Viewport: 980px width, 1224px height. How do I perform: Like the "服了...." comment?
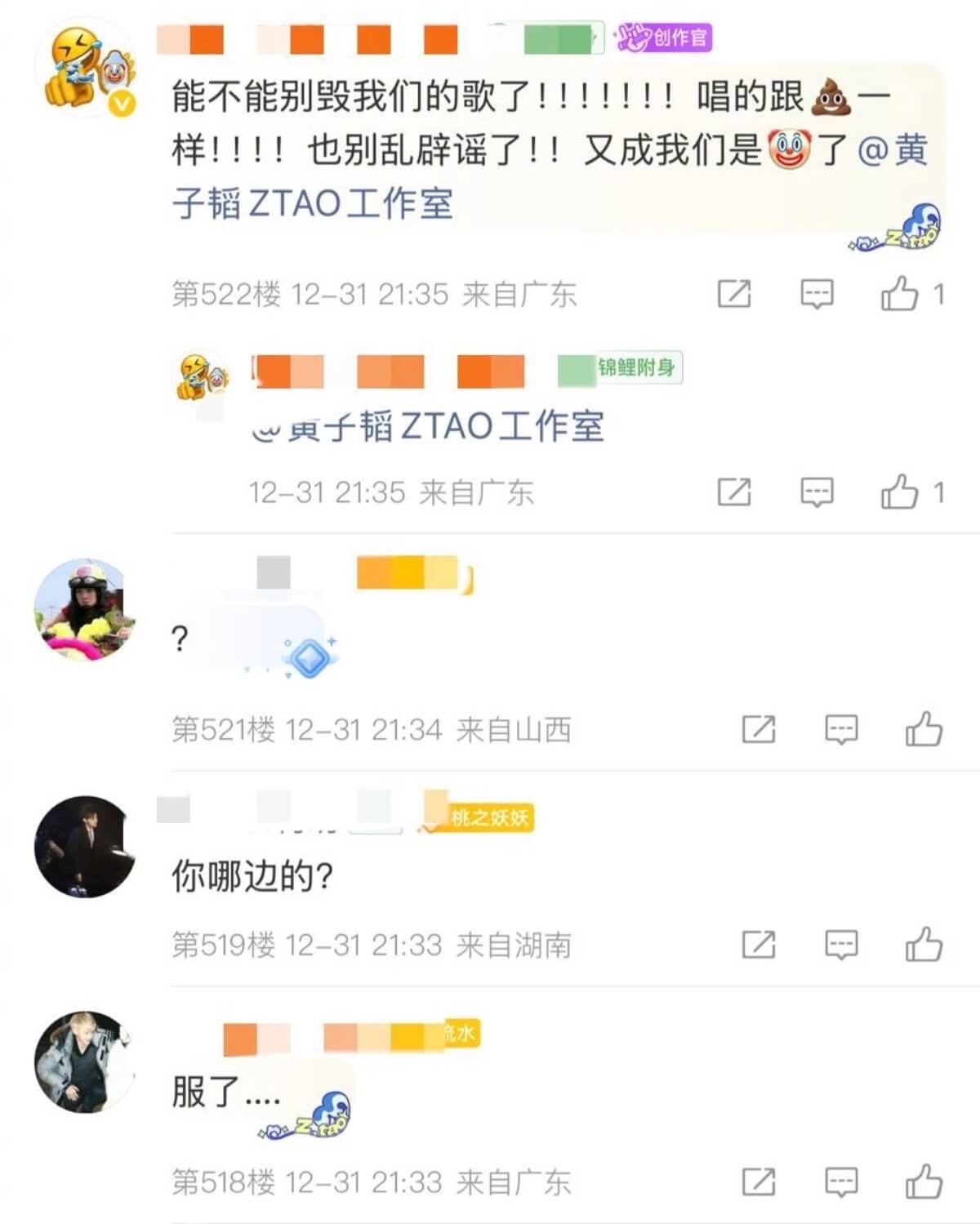pos(924,1182)
